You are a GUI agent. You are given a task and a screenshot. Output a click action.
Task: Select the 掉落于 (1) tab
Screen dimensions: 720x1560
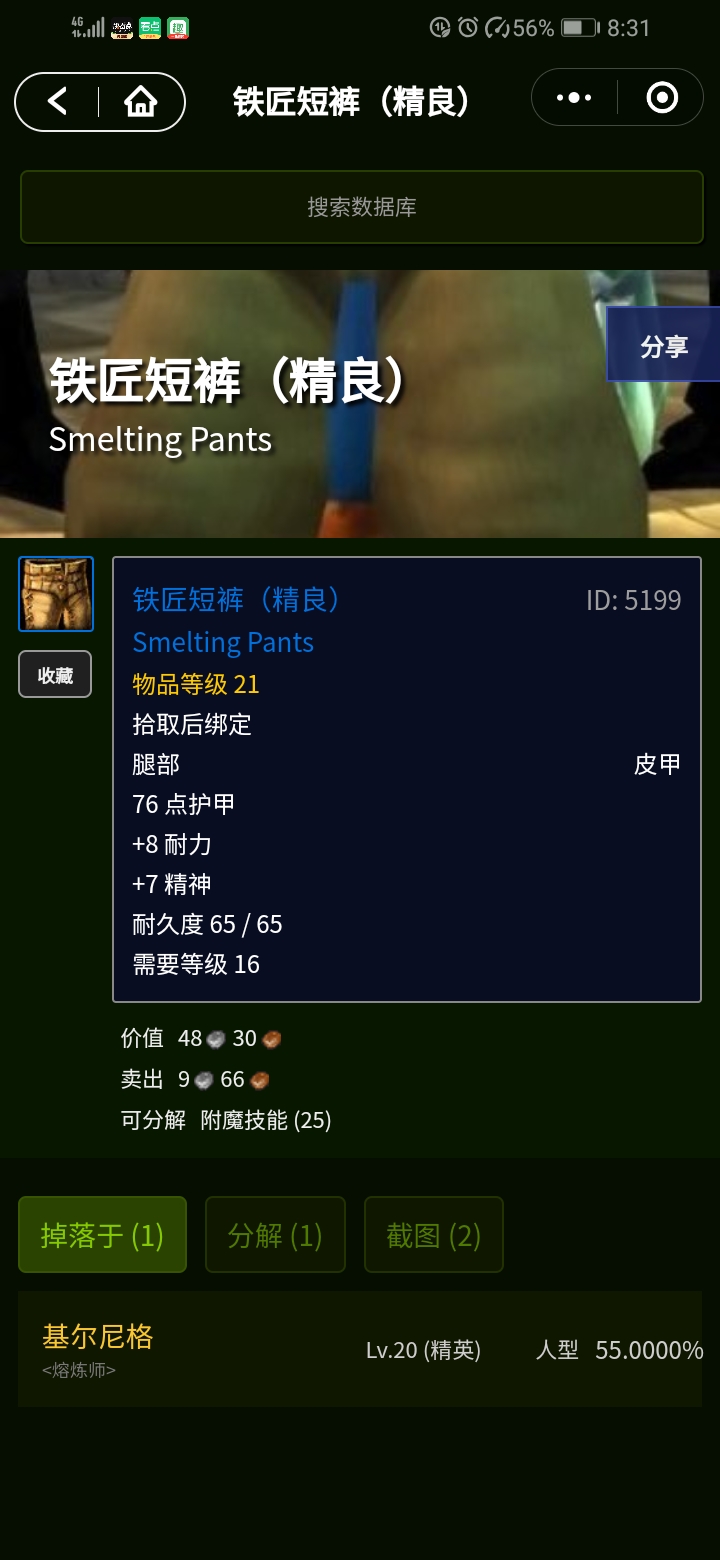pyautogui.click(x=102, y=1235)
